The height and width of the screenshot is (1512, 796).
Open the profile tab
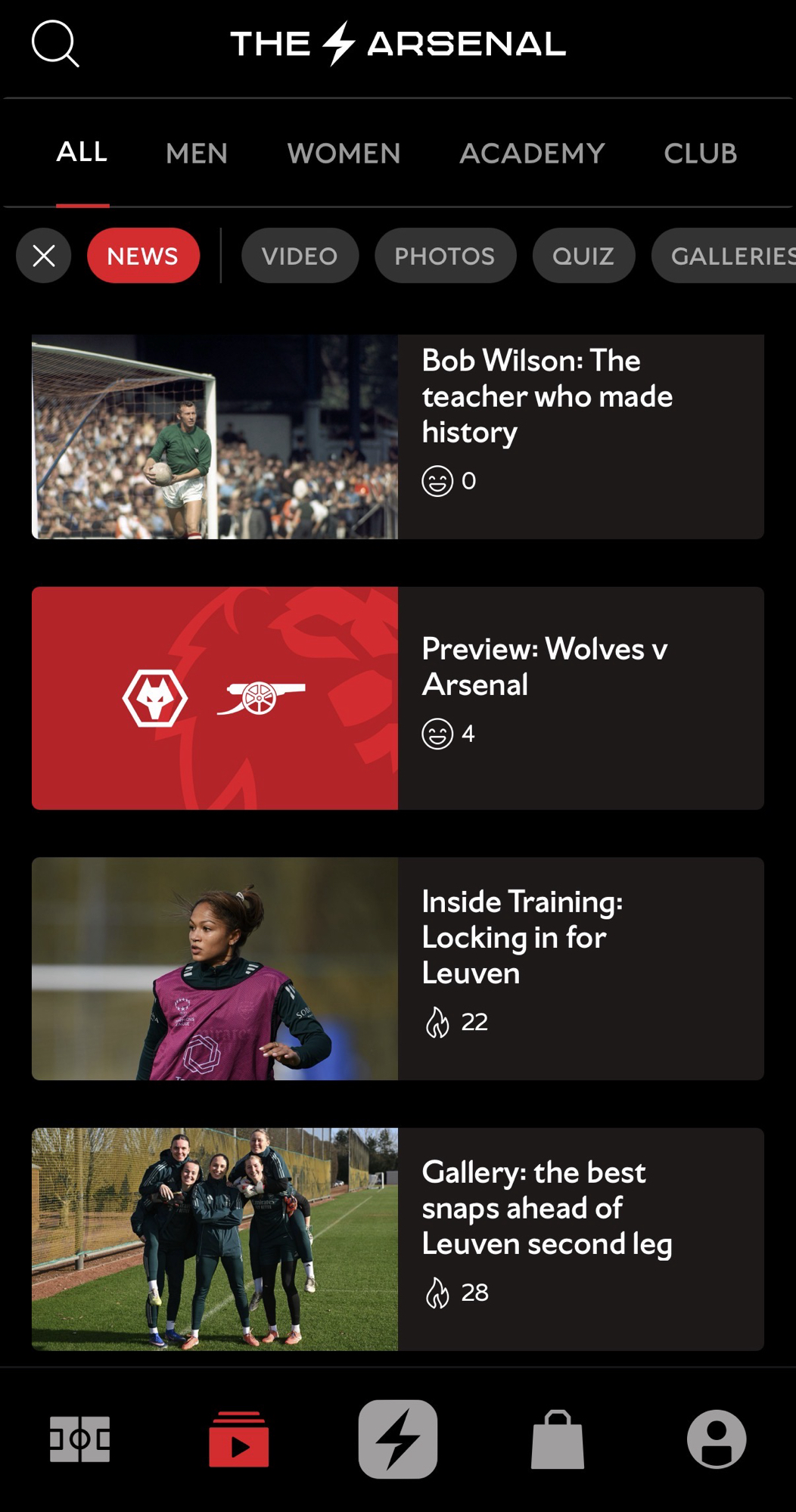716,1439
